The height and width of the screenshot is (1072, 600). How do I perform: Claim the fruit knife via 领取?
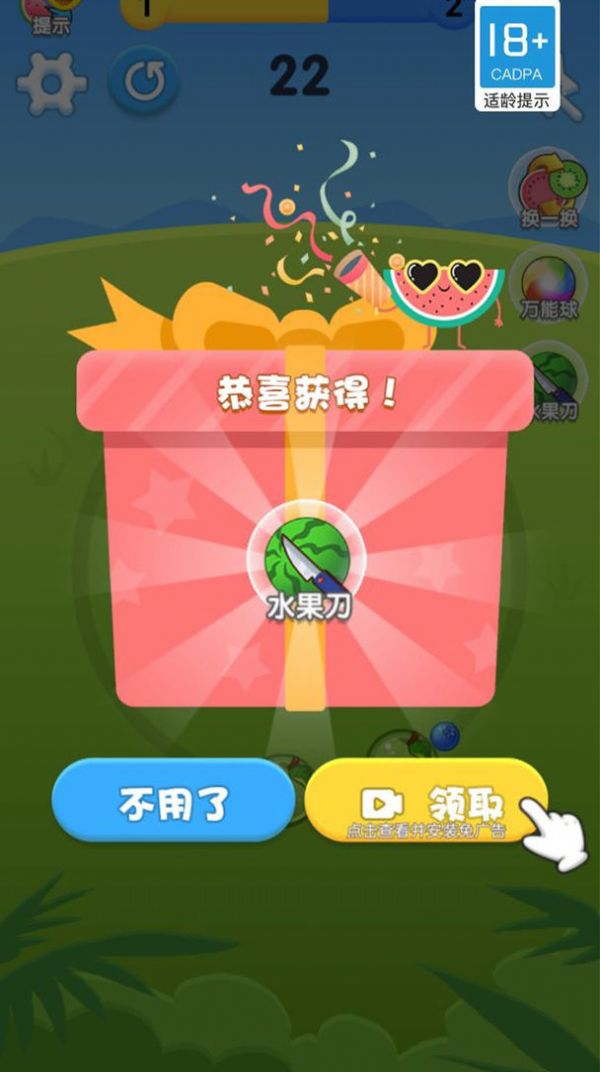tap(425, 801)
